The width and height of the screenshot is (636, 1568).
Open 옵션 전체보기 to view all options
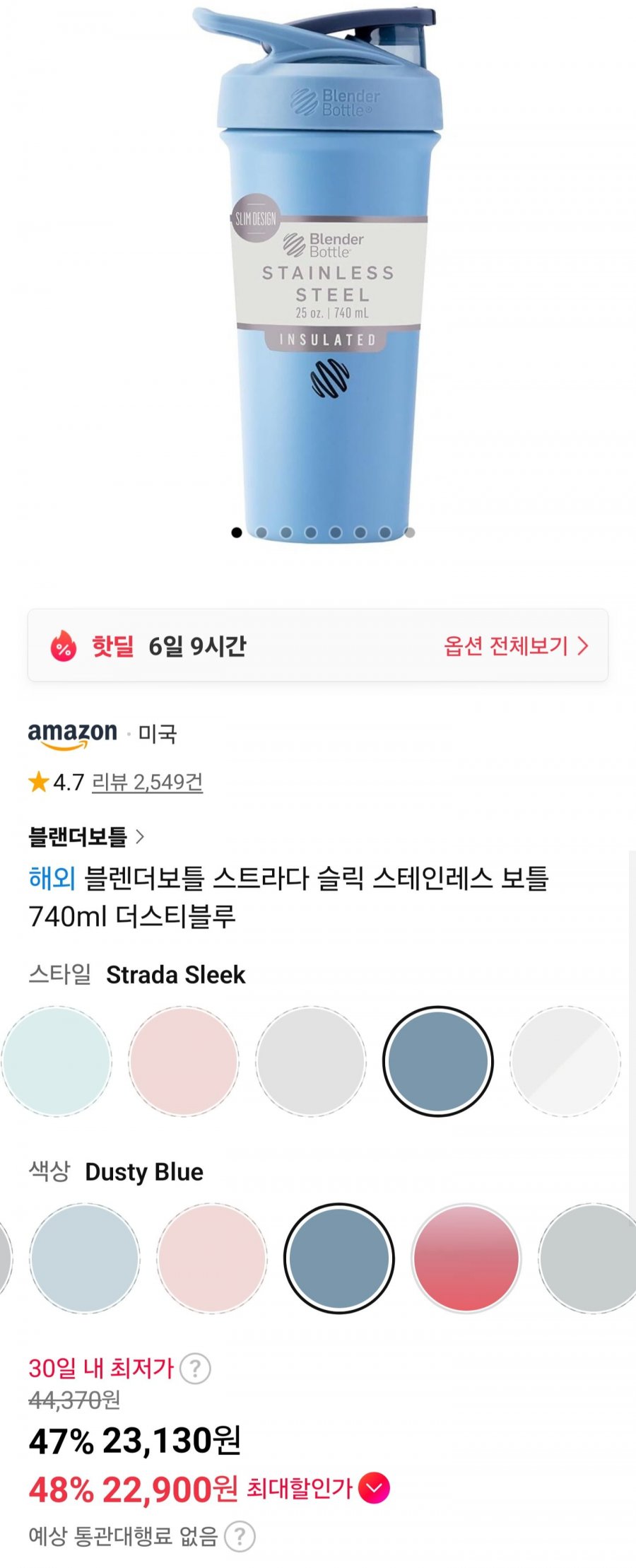click(x=515, y=645)
